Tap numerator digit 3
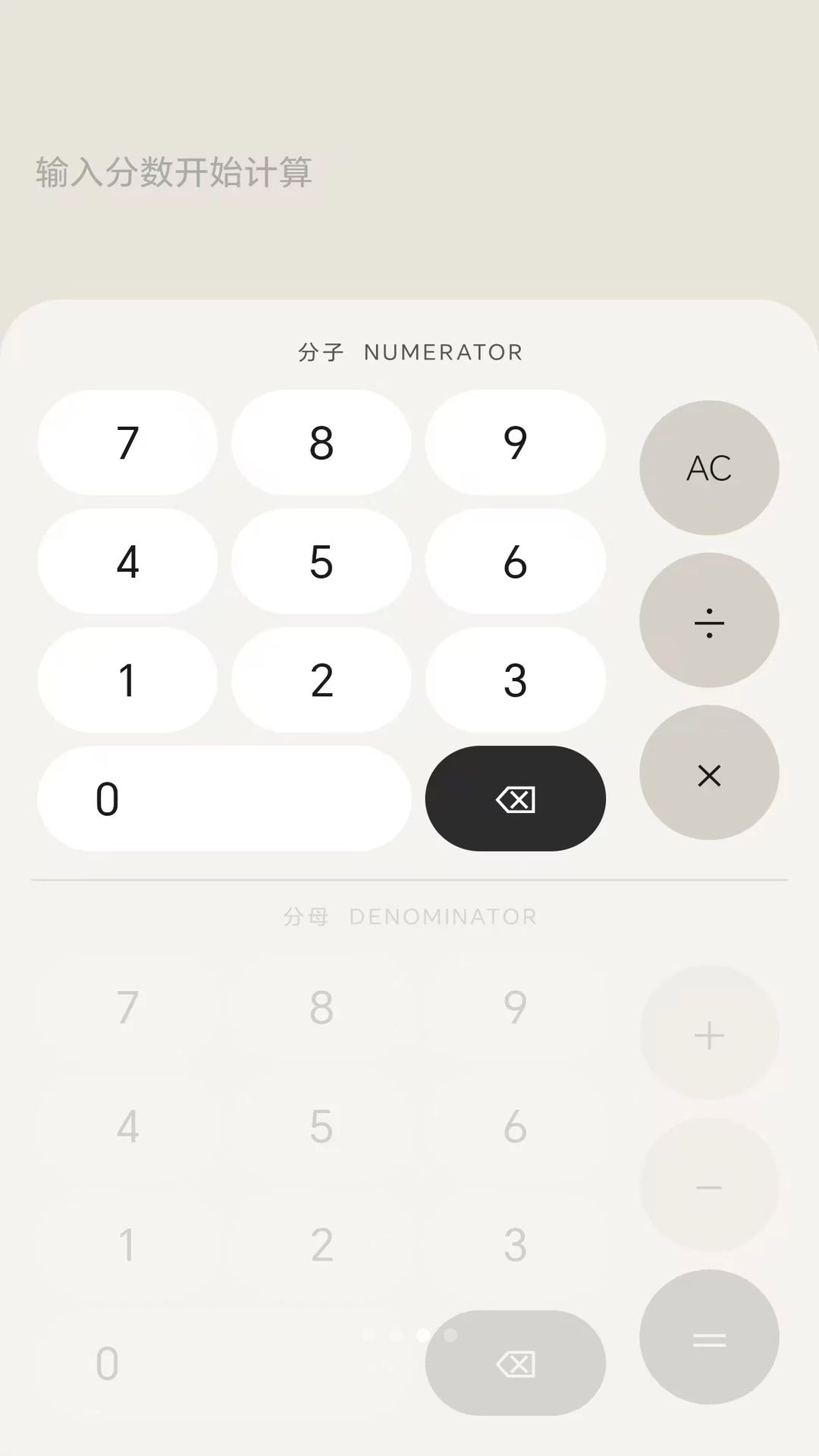 coord(516,680)
